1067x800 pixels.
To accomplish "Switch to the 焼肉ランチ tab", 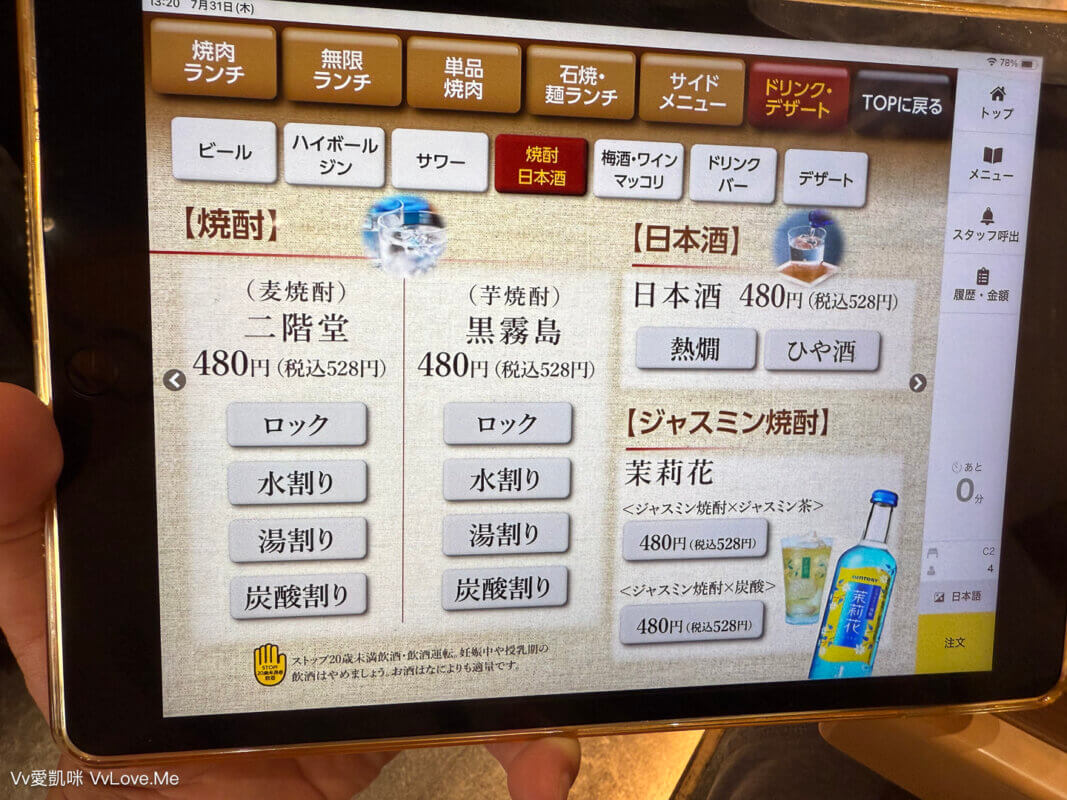I will pos(213,61).
